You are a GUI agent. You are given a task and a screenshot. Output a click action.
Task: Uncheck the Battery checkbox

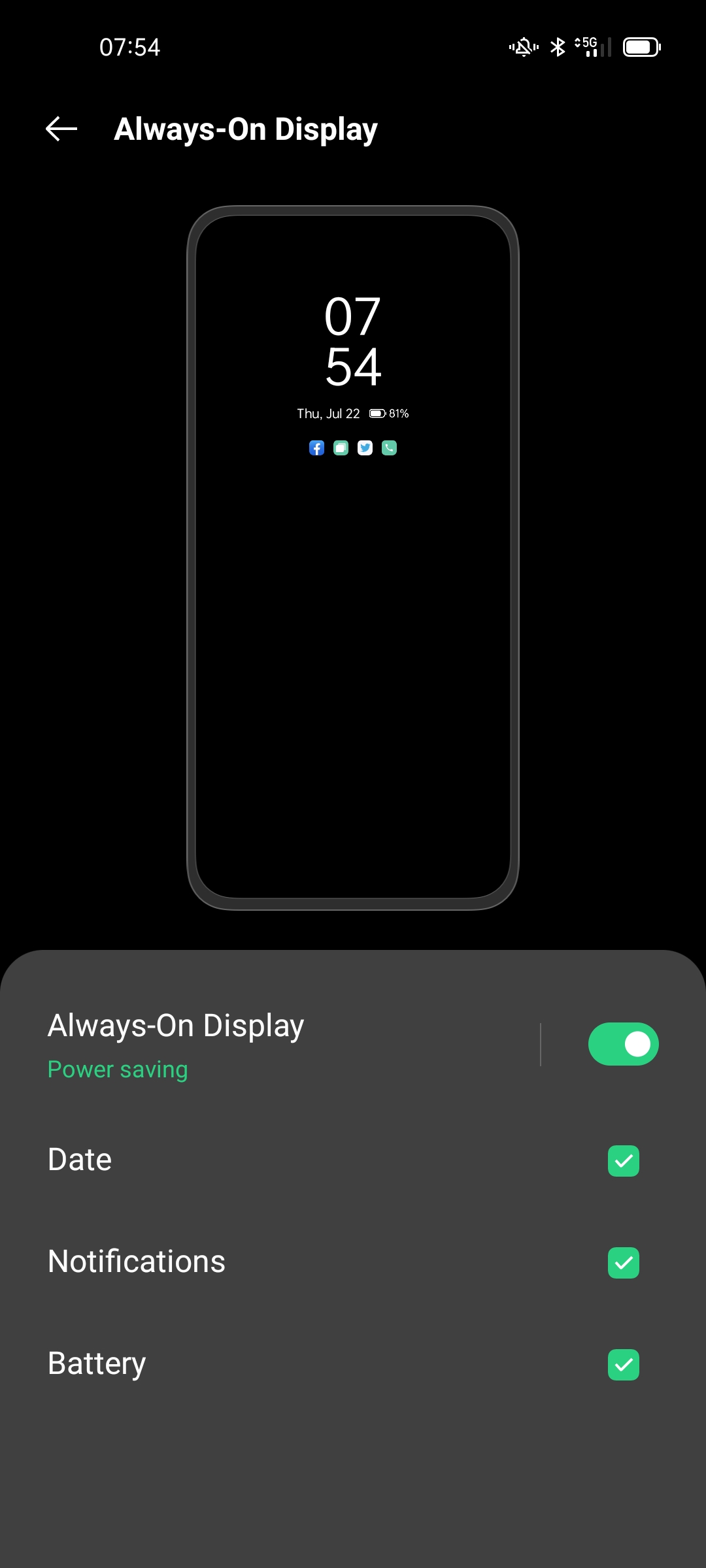point(623,1365)
